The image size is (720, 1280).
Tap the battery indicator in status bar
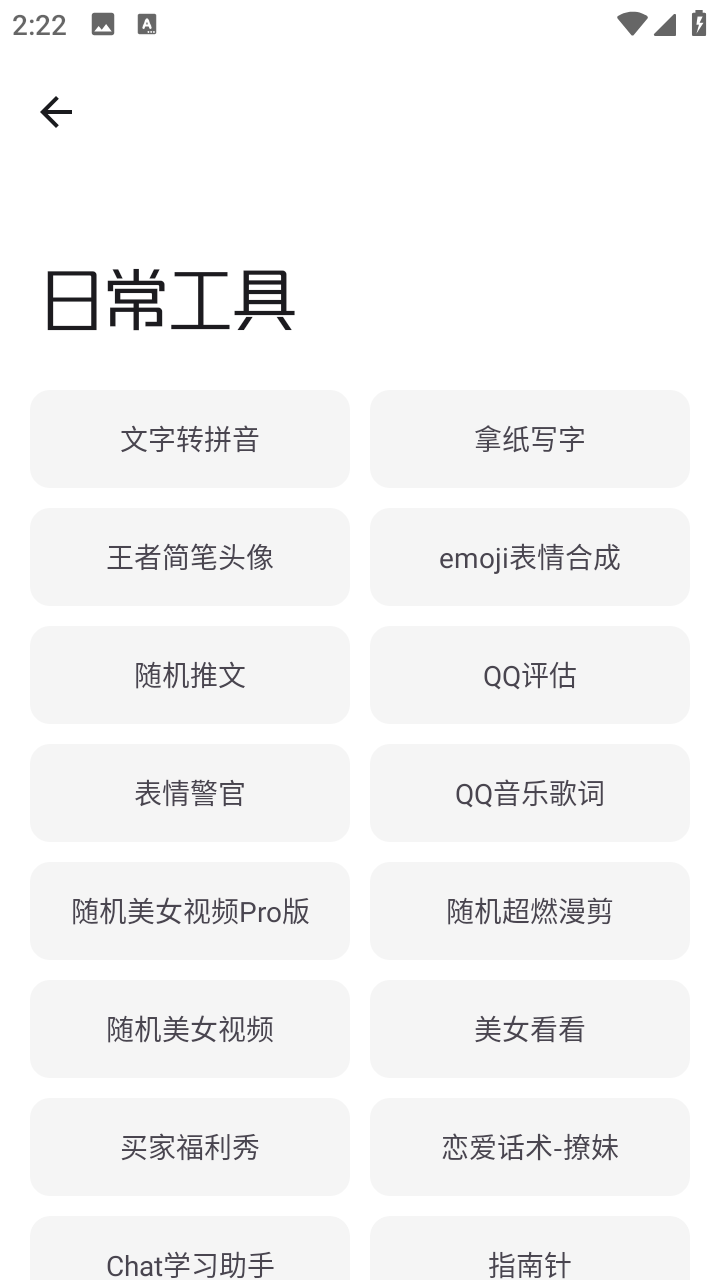pos(697,24)
